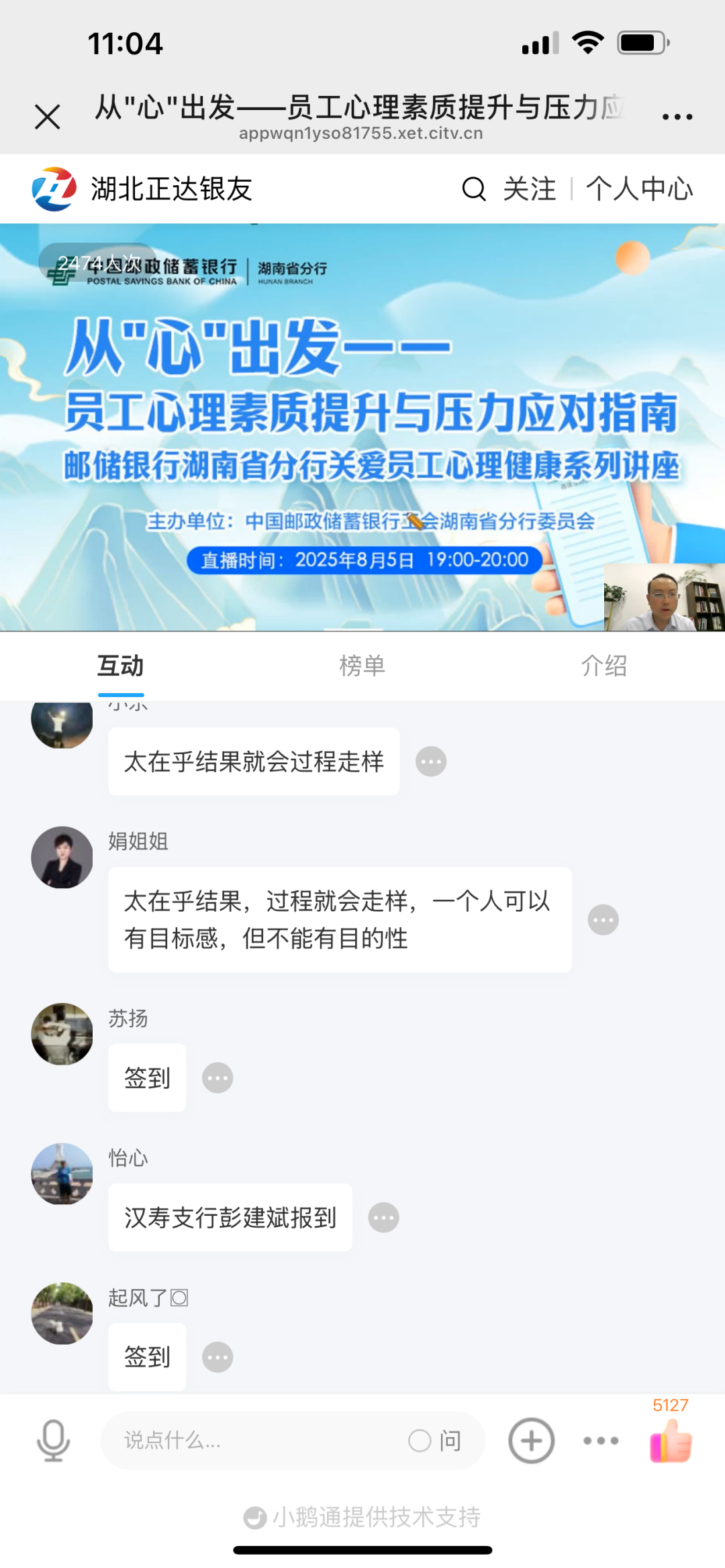Tap the live video player
Image resolution: width=725 pixels, height=1568 pixels.
coord(362,427)
